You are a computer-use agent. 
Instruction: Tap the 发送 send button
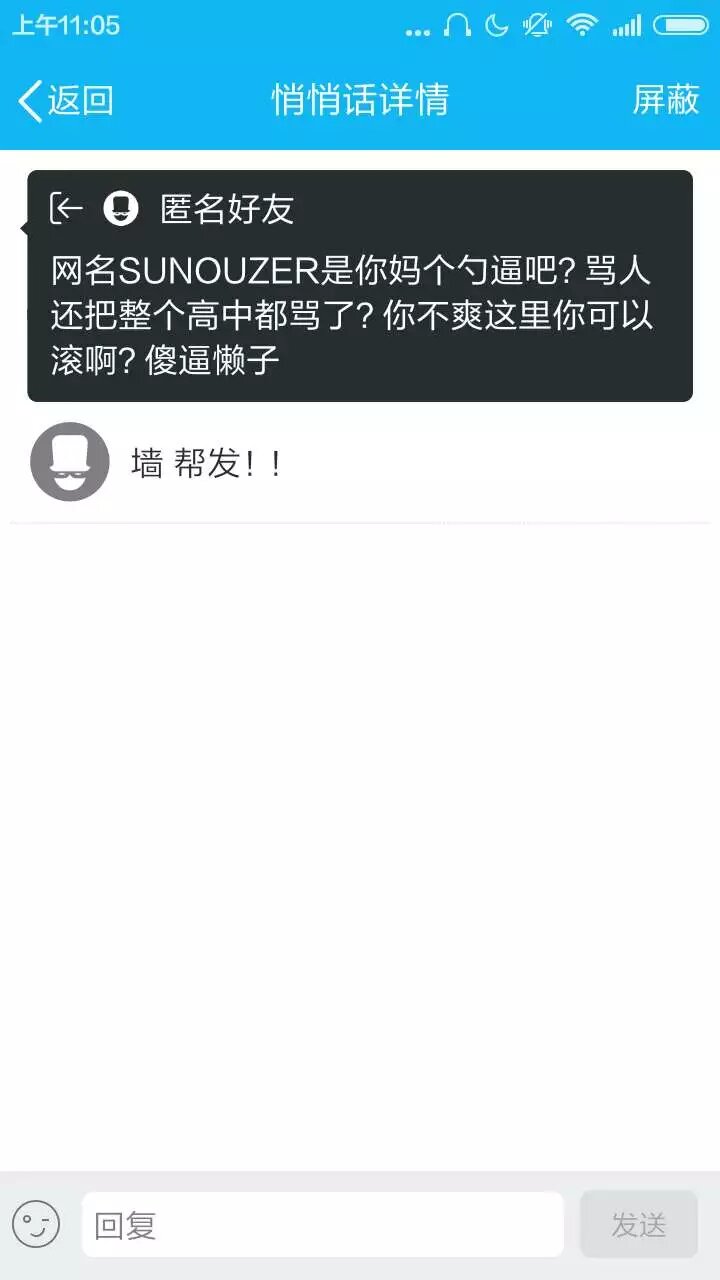638,1224
